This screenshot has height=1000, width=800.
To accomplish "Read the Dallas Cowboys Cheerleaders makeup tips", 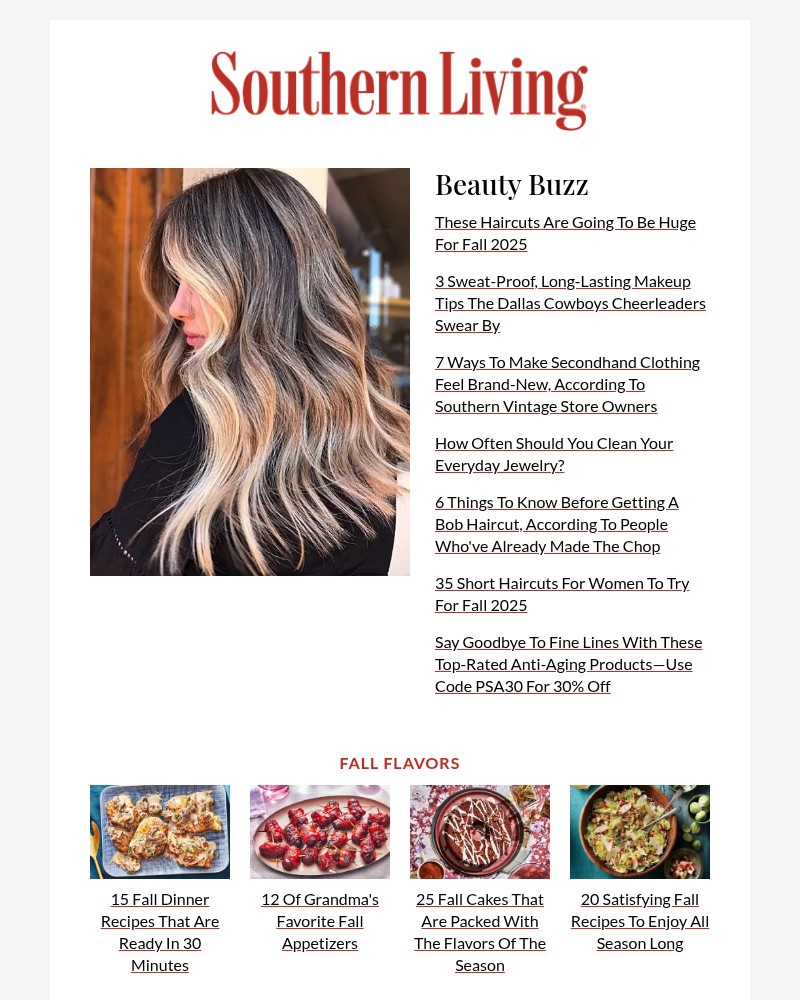I will [x=570, y=302].
